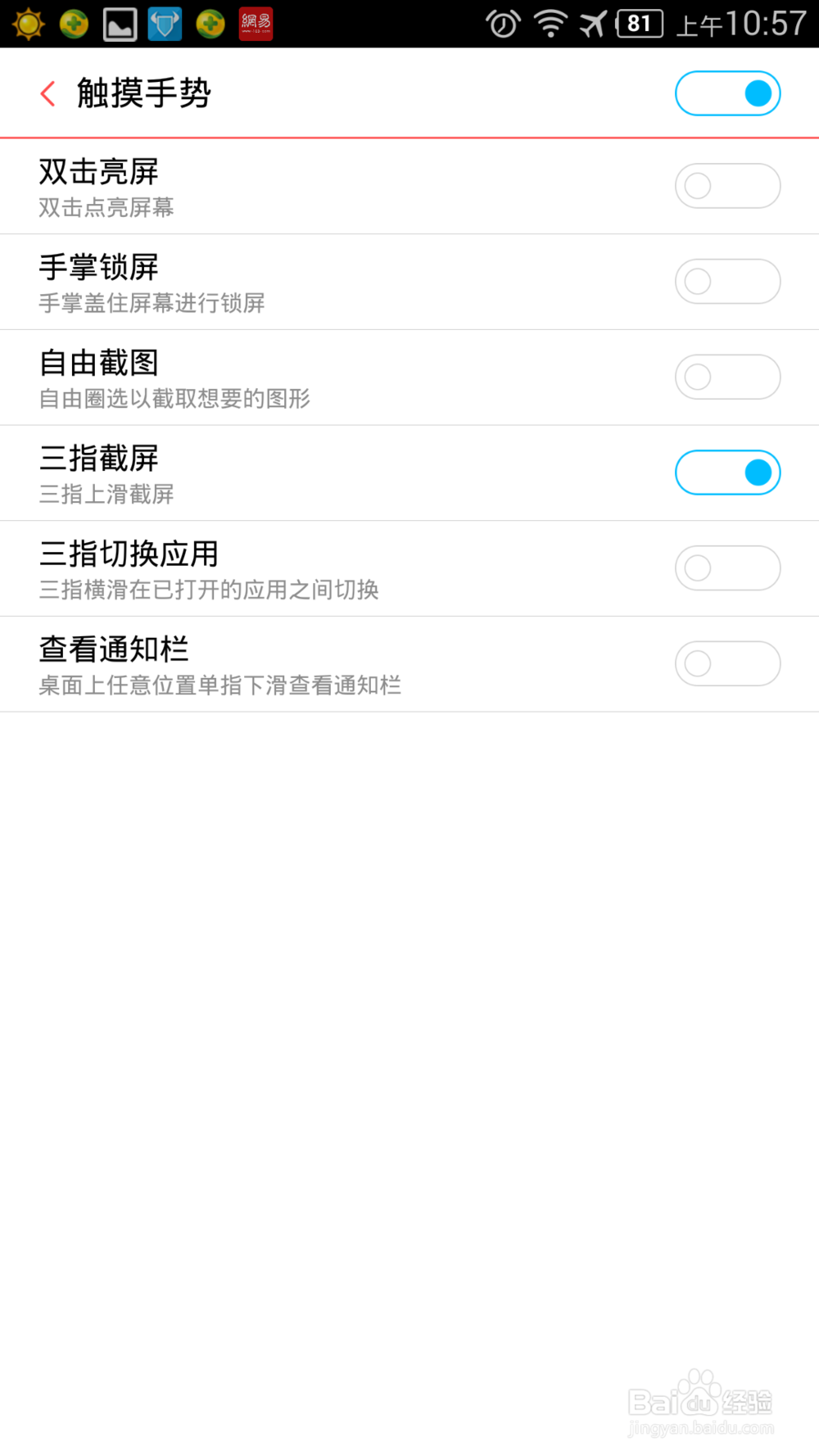Turn off the master gesture switch
This screenshot has width=819, height=1456.
click(x=727, y=93)
